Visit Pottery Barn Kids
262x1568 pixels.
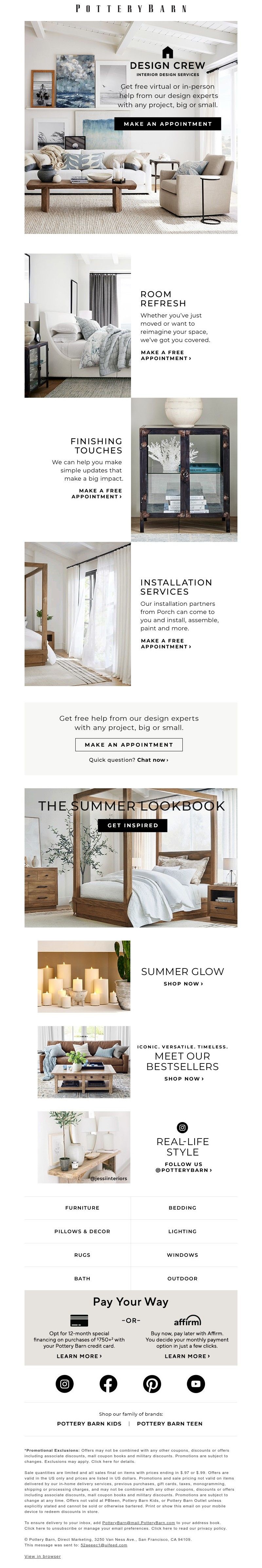[x=89, y=1424]
